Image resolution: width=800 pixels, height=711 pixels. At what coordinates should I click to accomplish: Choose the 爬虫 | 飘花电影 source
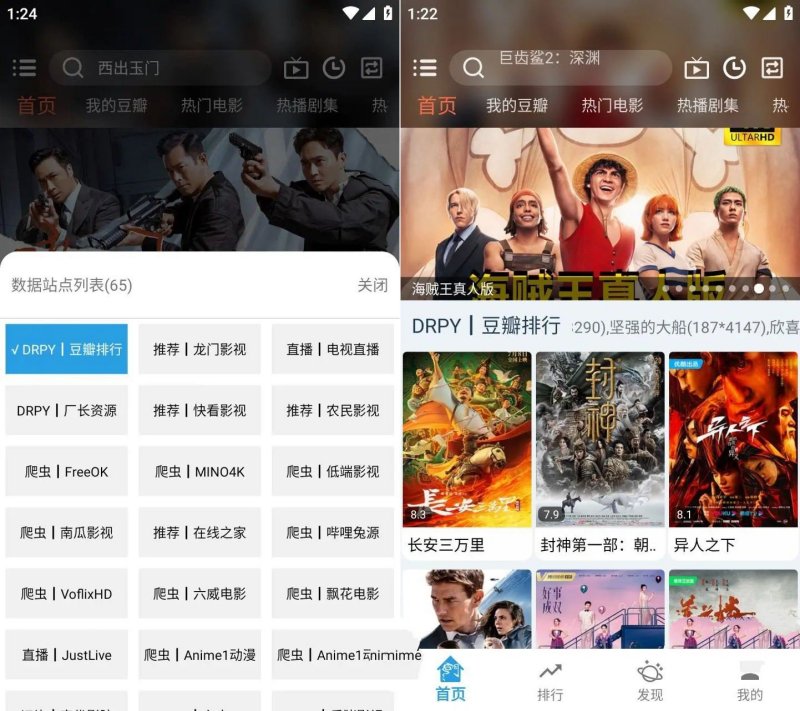click(x=333, y=593)
